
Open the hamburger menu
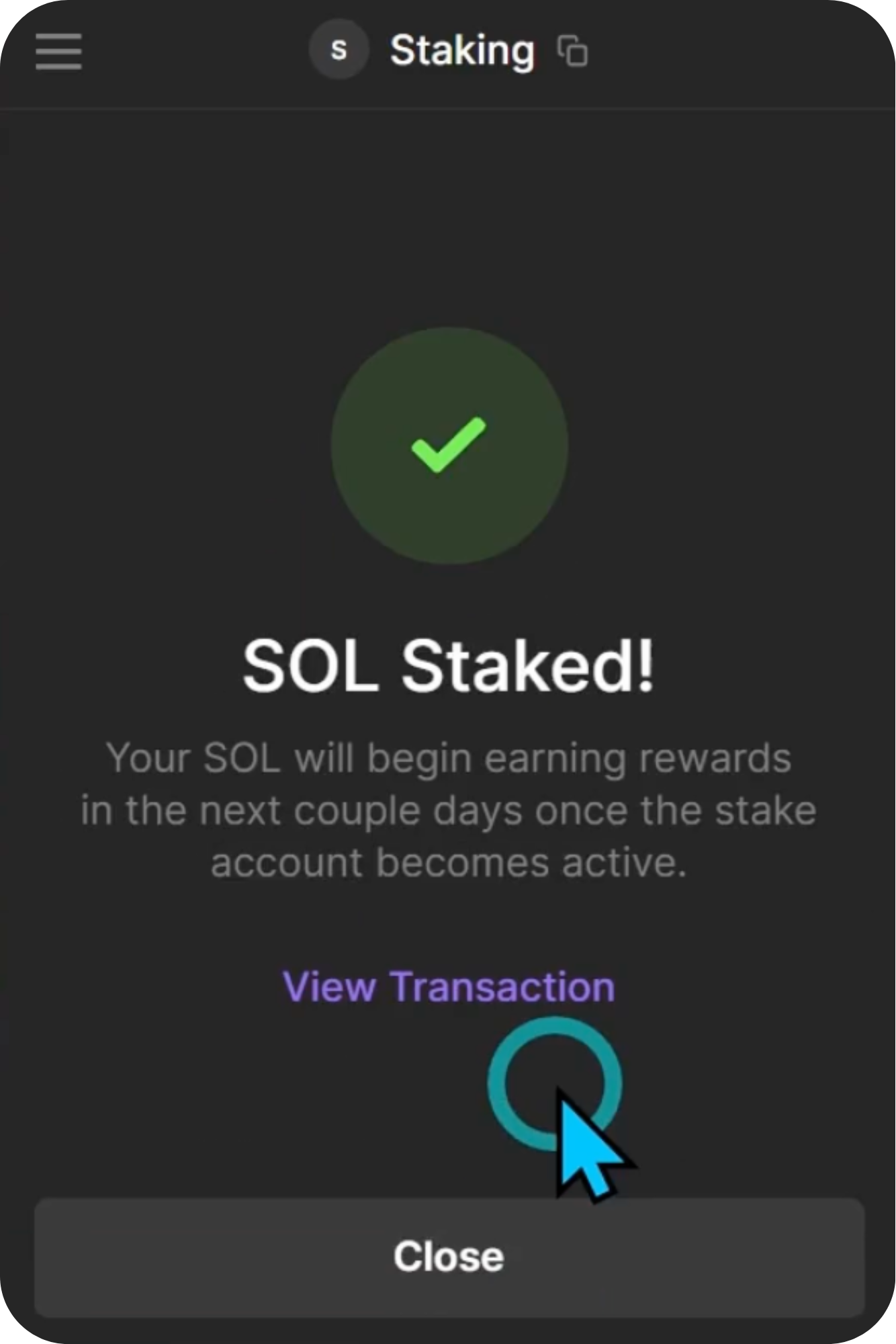click(58, 52)
